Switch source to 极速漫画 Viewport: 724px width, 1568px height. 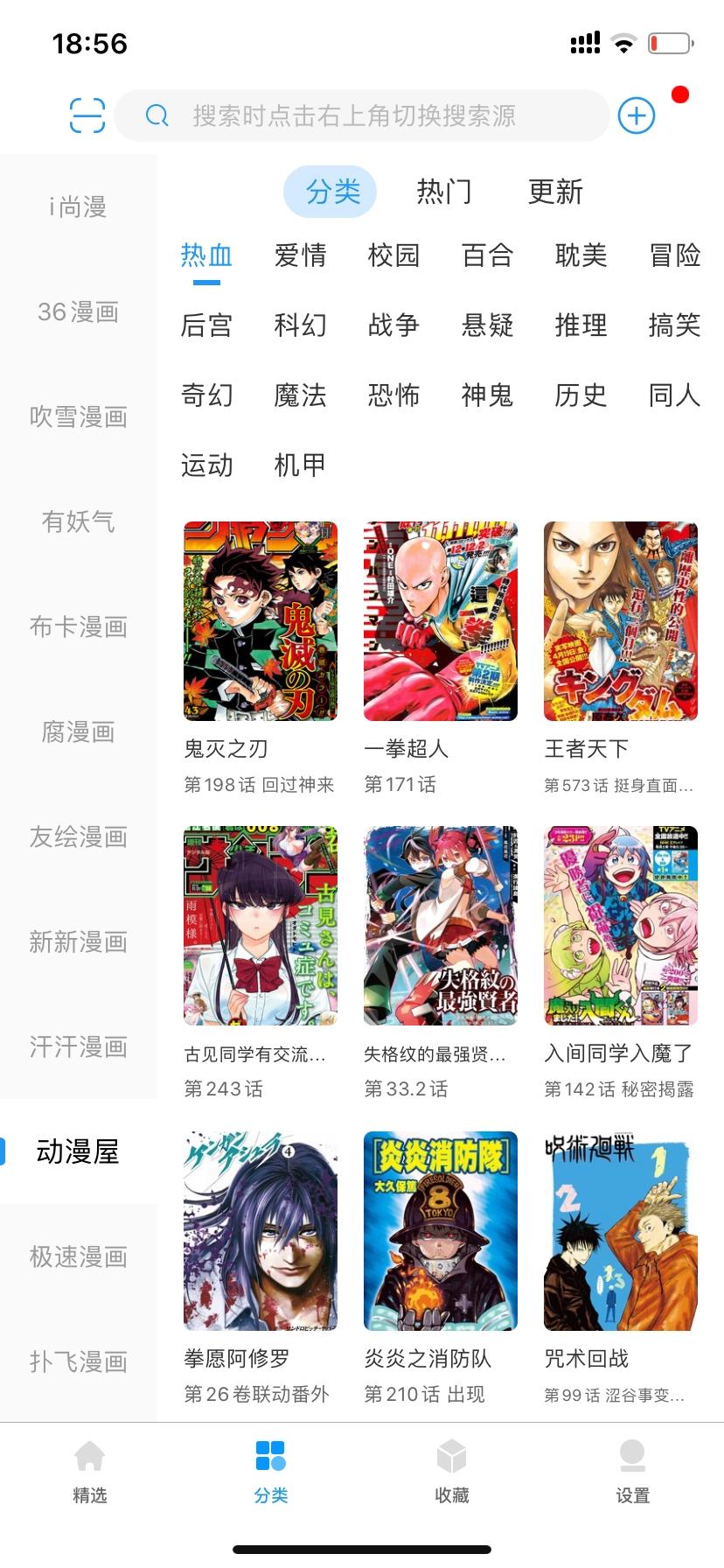click(x=78, y=1256)
